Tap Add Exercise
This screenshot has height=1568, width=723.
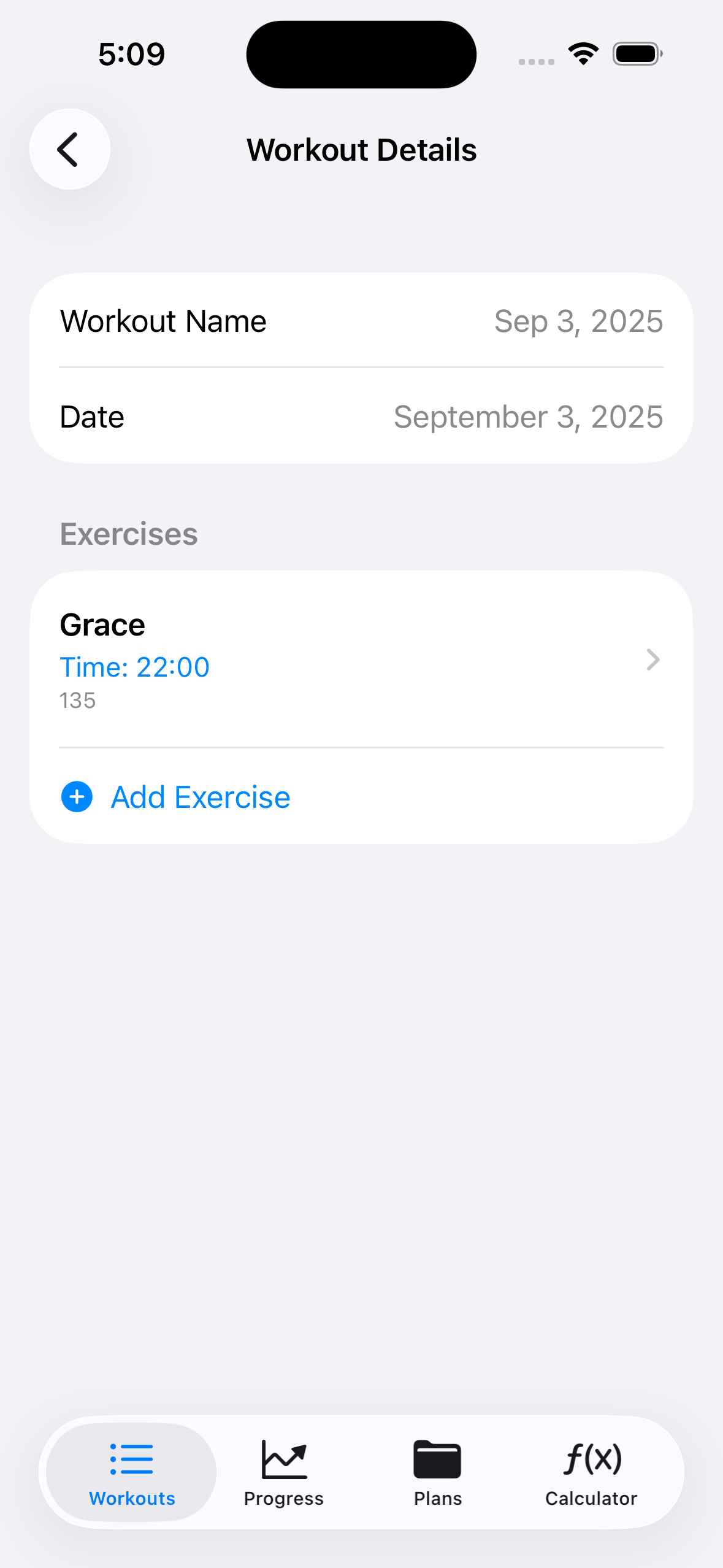[x=200, y=796]
